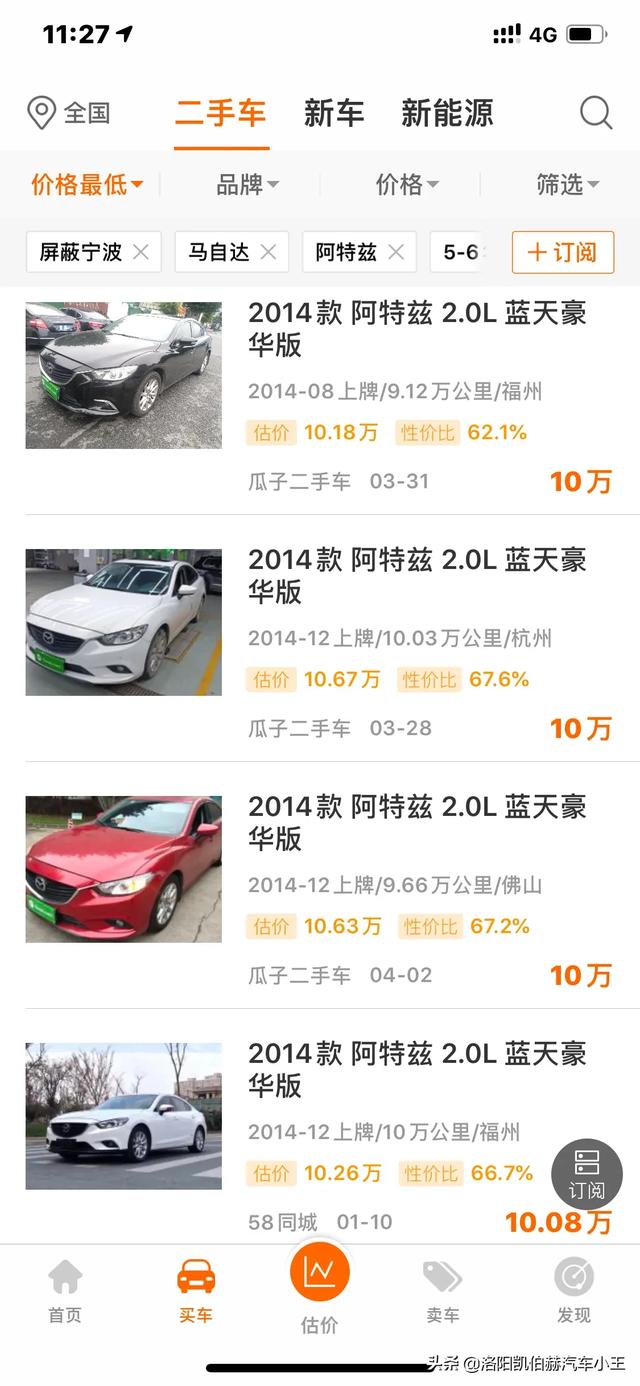Expand the 品牌 filter dropdown
The height and width of the screenshot is (1386, 640).
(x=247, y=184)
